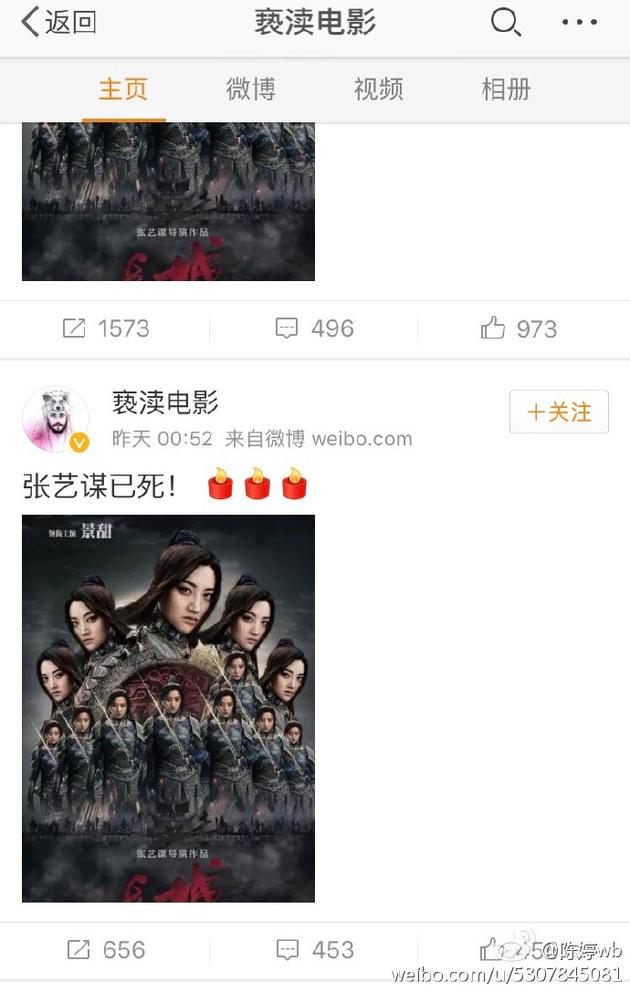Image resolution: width=630 pixels, height=992 pixels.
Task: Switch to the 主页 tab
Action: [x=123, y=89]
